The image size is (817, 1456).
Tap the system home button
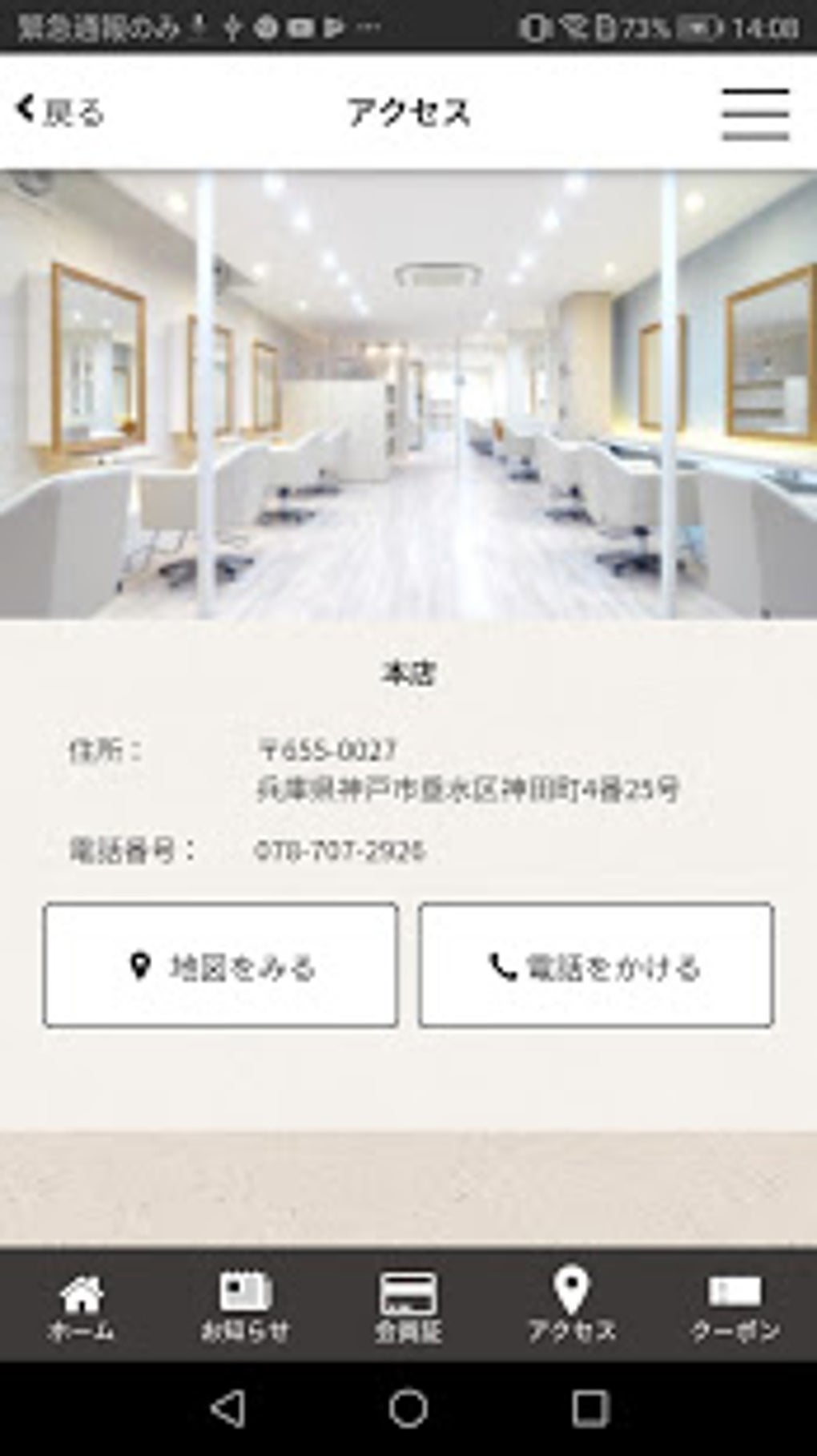pos(408,1408)
